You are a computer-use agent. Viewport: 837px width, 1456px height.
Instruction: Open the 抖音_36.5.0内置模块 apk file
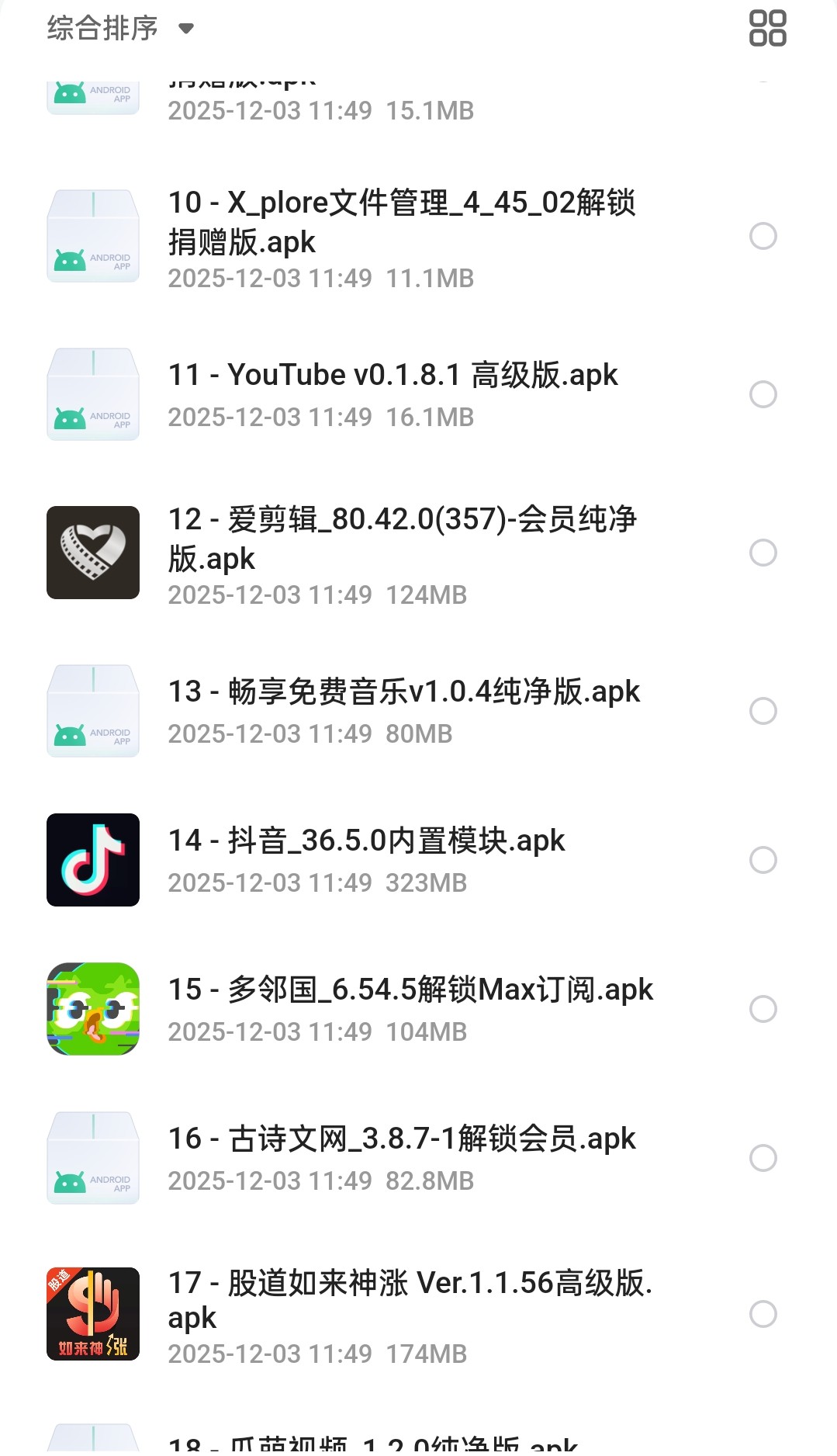[366, 841]
